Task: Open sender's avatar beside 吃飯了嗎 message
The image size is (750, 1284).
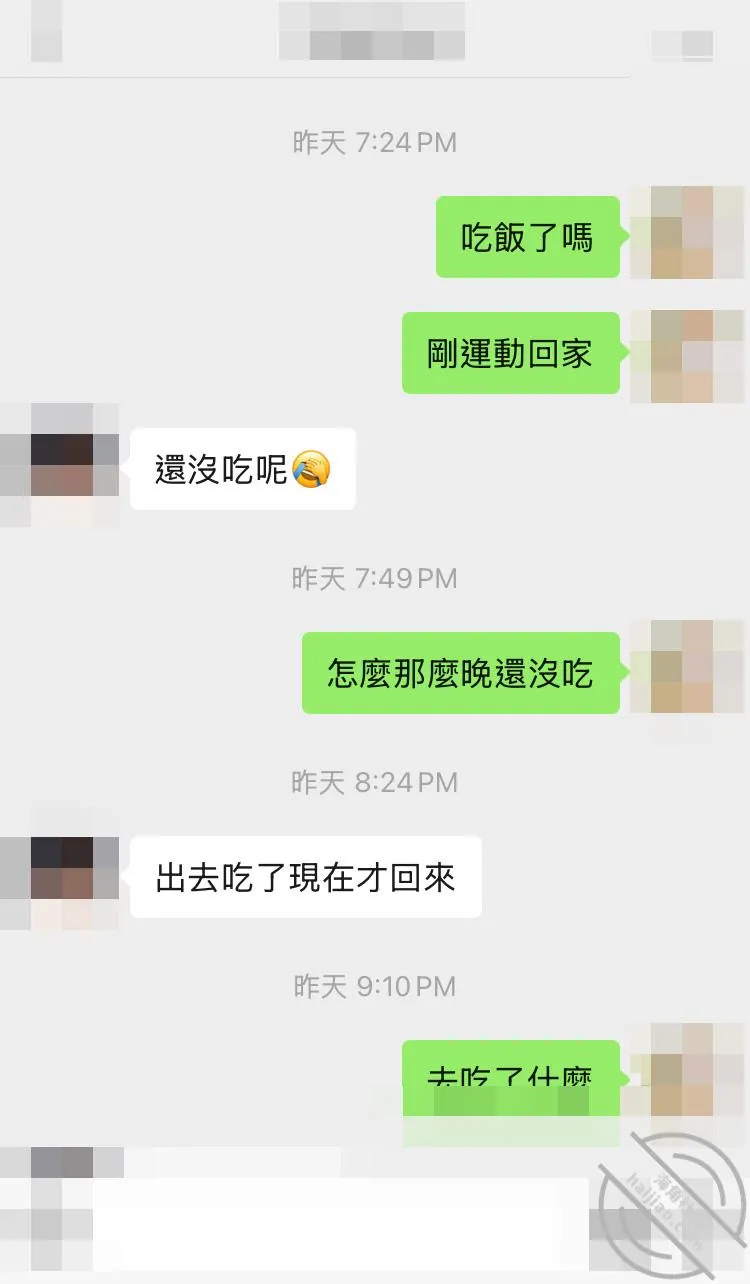Action: (x=687, y=233)
